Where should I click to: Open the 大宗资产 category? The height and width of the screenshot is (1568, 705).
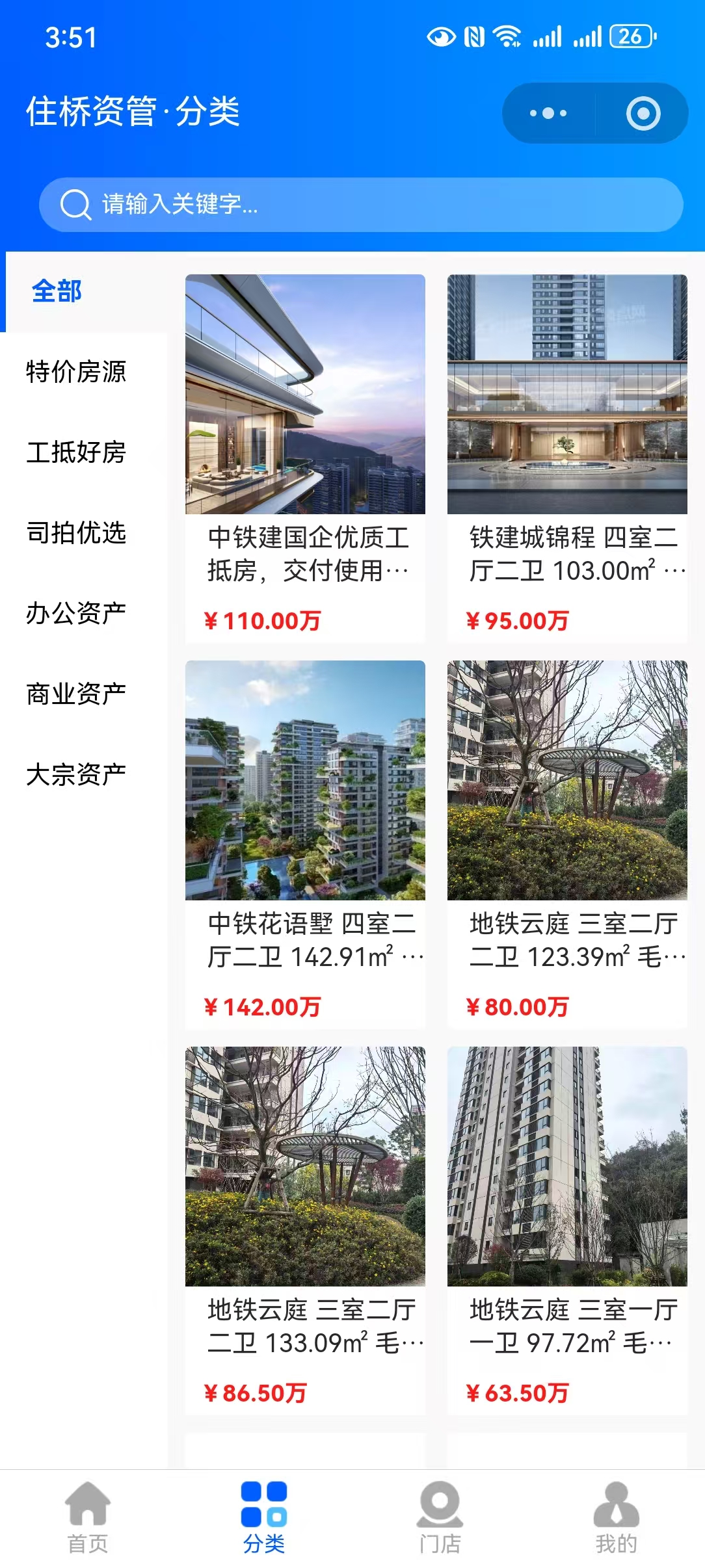click(76, 773)
